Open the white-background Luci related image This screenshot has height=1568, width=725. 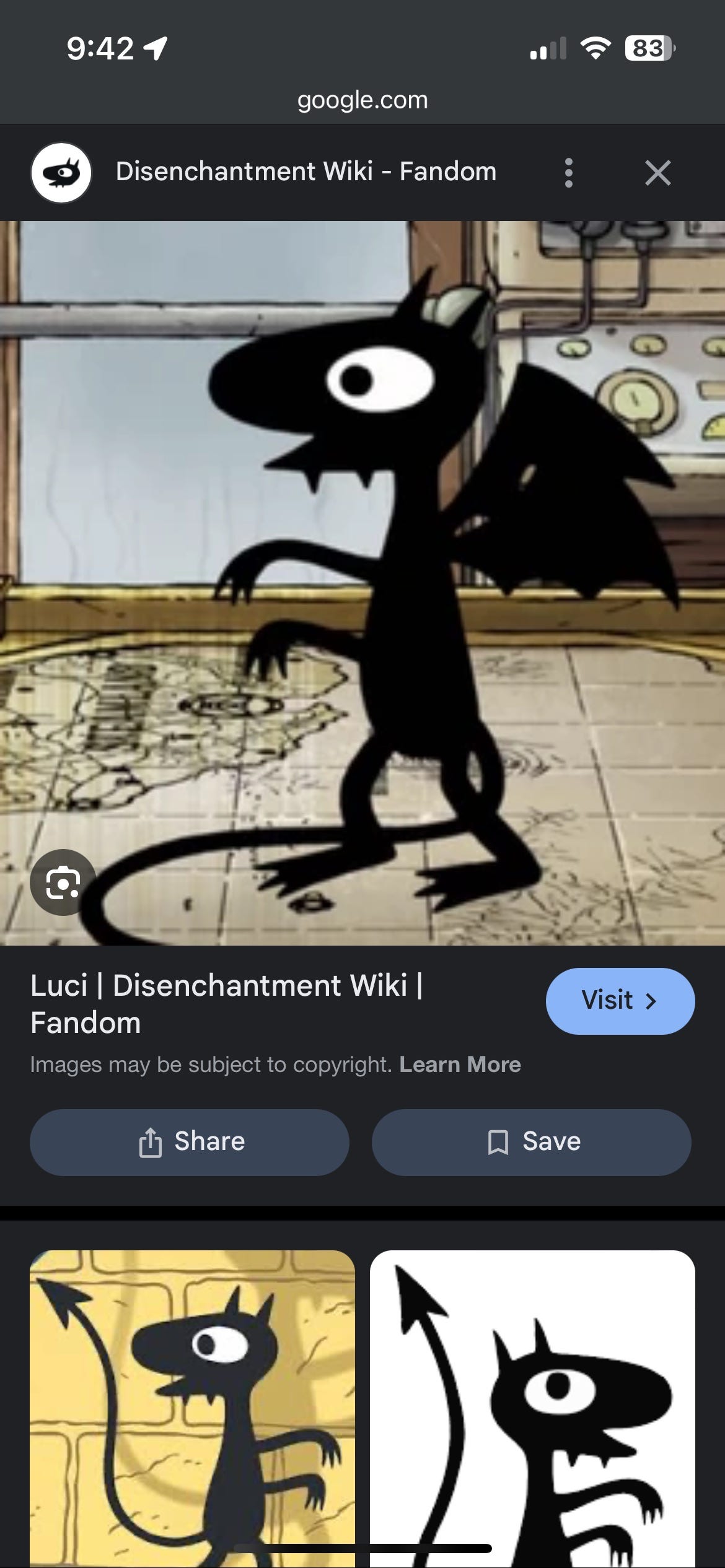[x=532, y=1406]
